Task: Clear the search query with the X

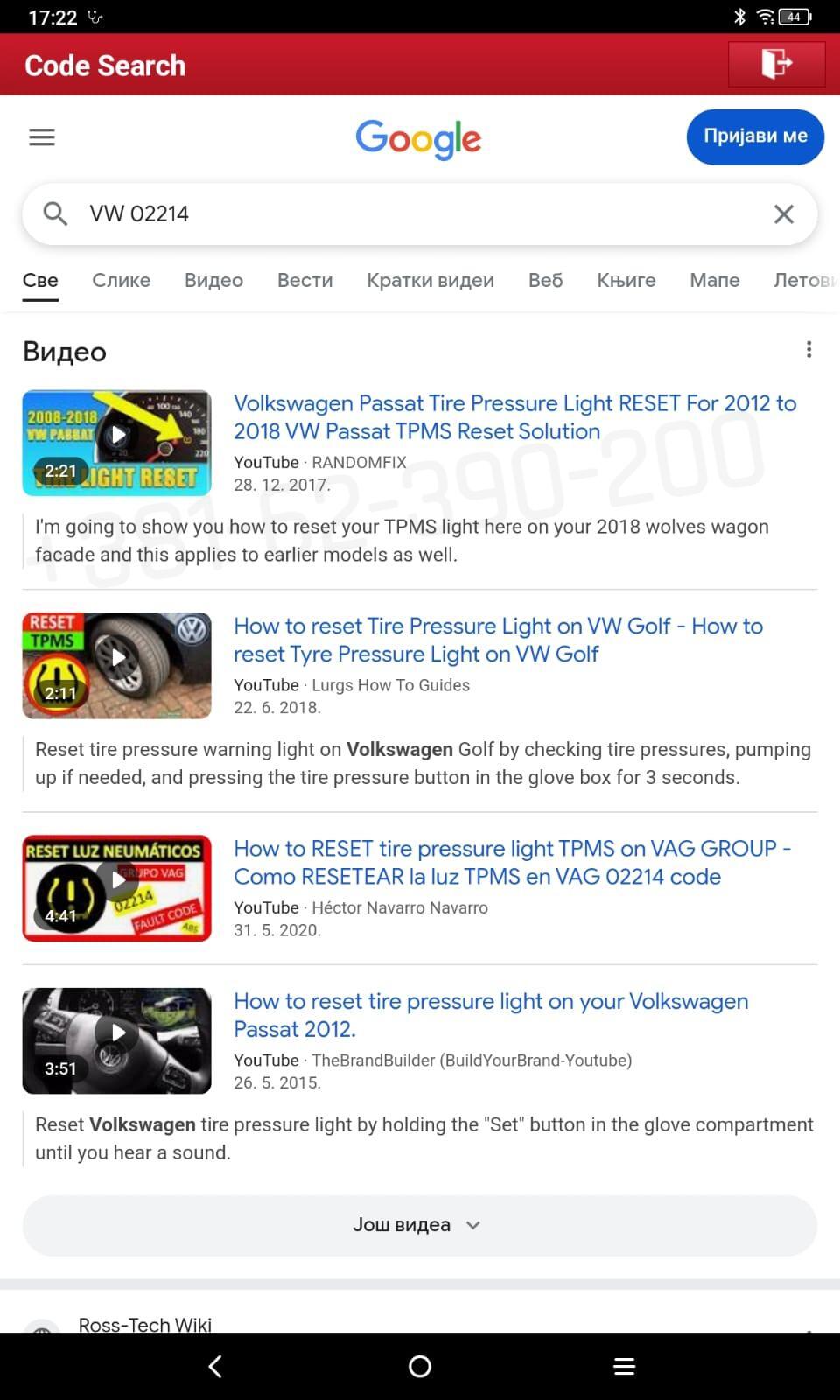Action: coord(783,213)
